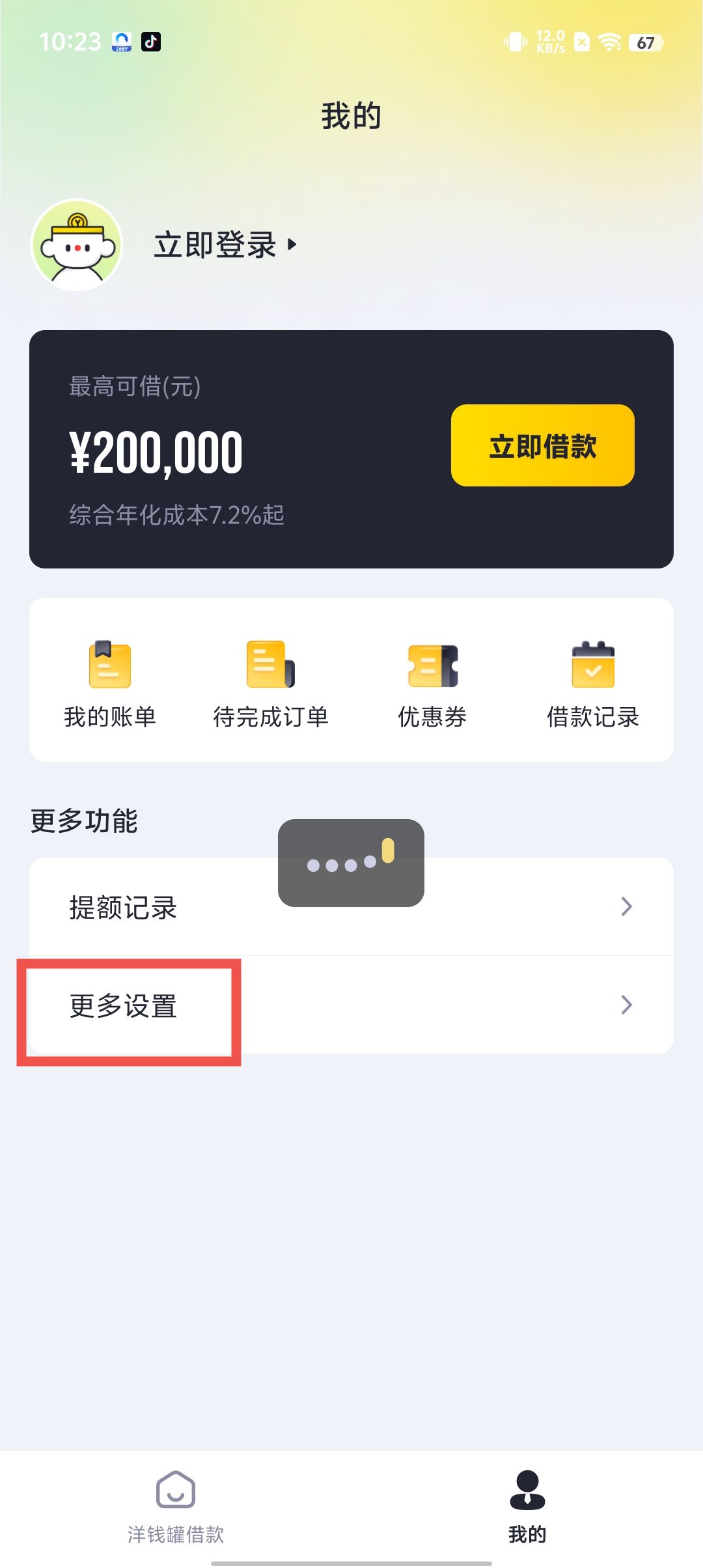Open the 提额记录 row

[351, 907]
